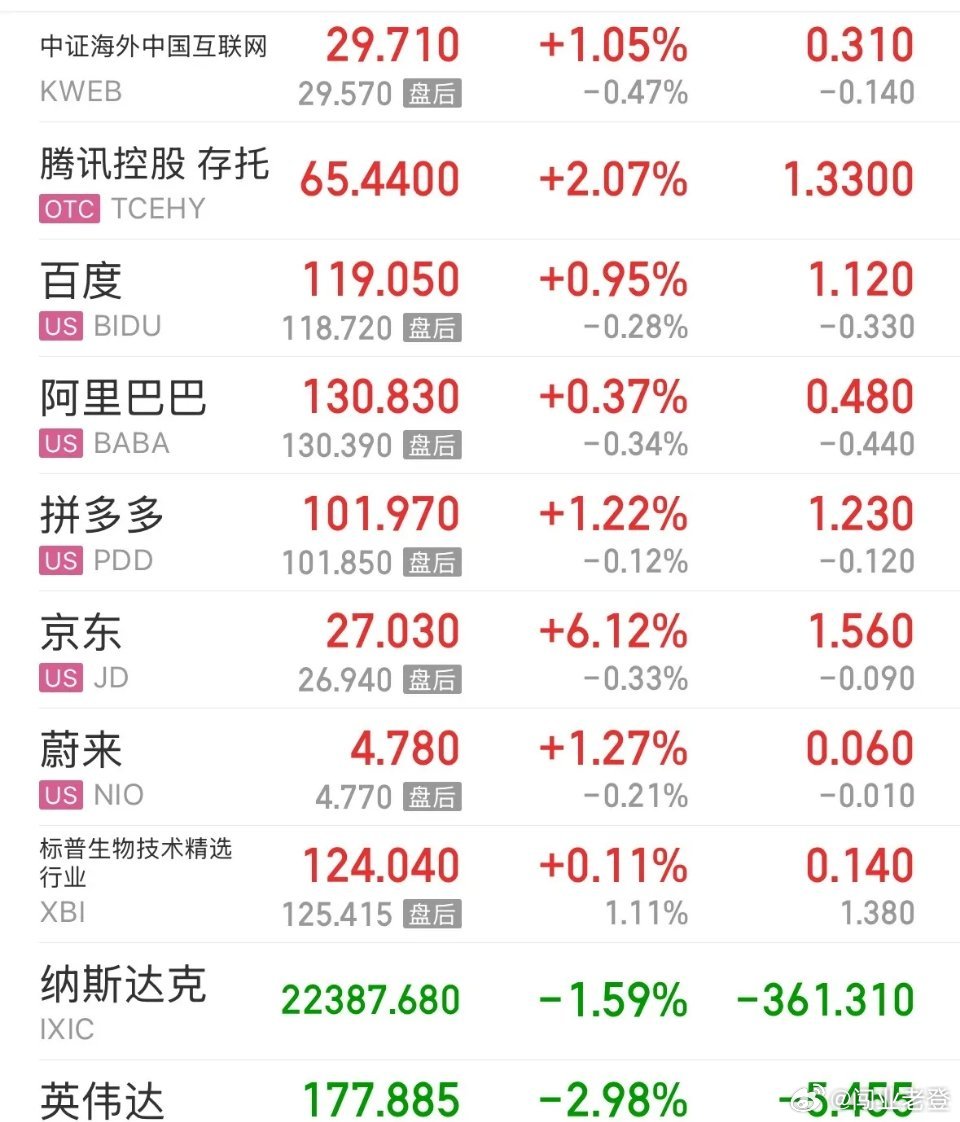The height and width of the screenshot is (1122, 960).
Task: Click the US badge beside NIO
Action: [x=60, y=796]
